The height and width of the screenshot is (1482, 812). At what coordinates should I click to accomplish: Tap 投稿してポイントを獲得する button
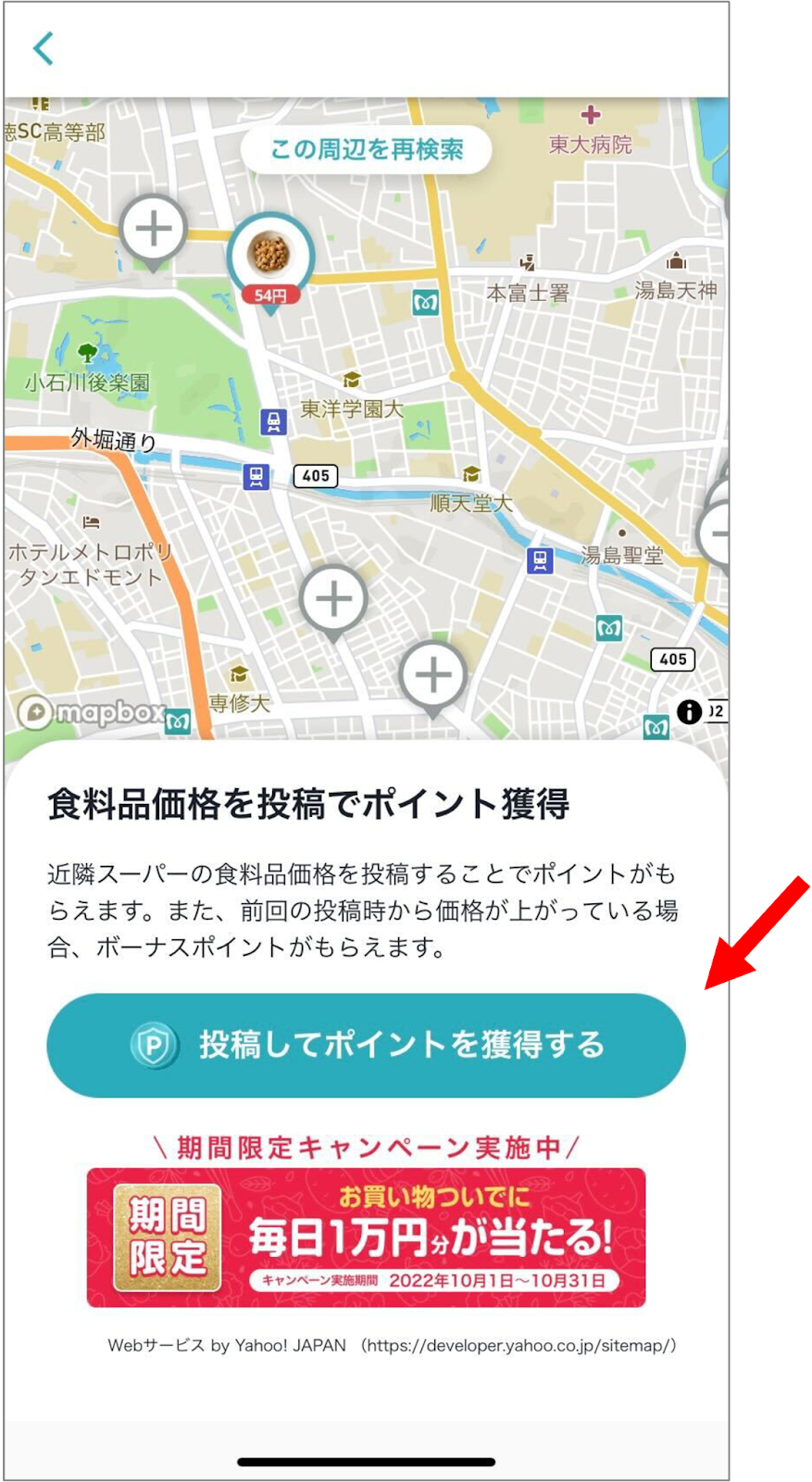[366, 1045]
